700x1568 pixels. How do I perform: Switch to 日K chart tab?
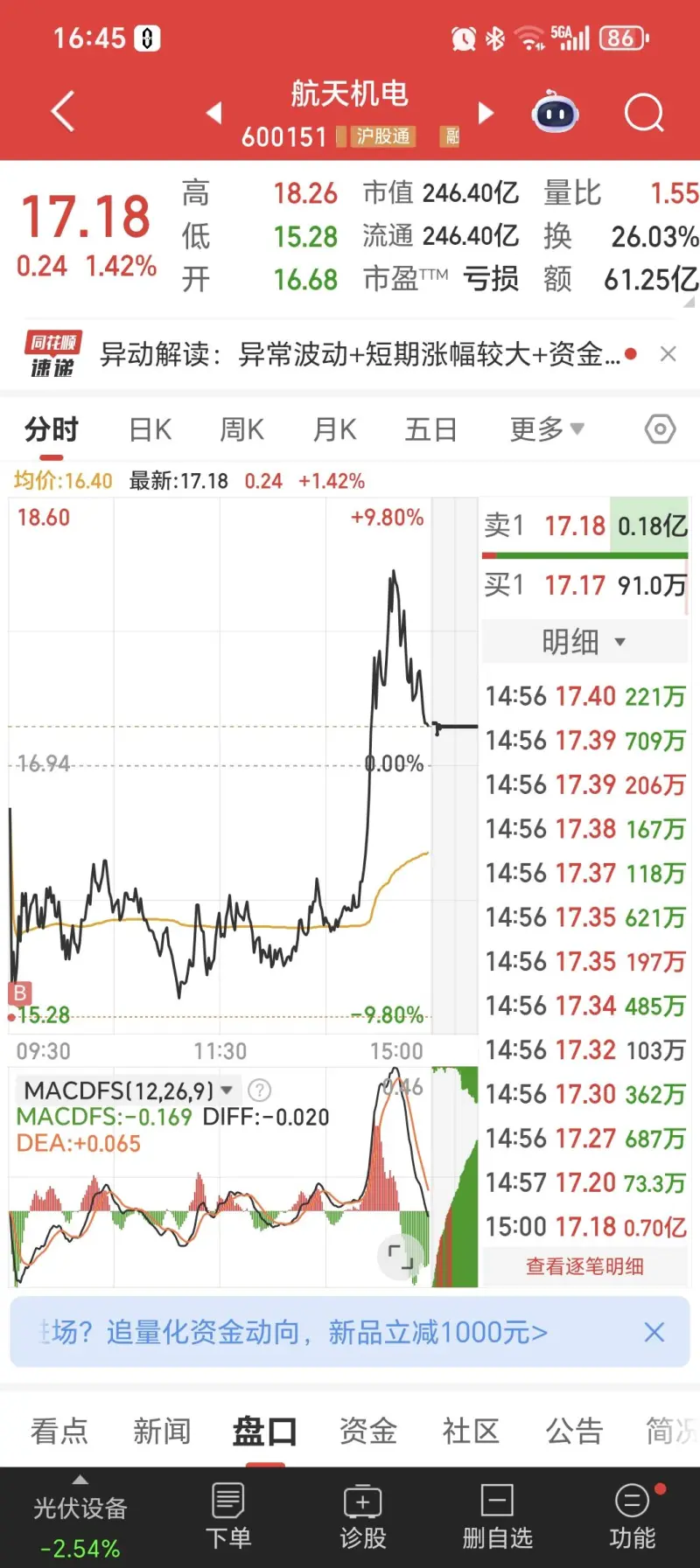[x=150, y=429]
